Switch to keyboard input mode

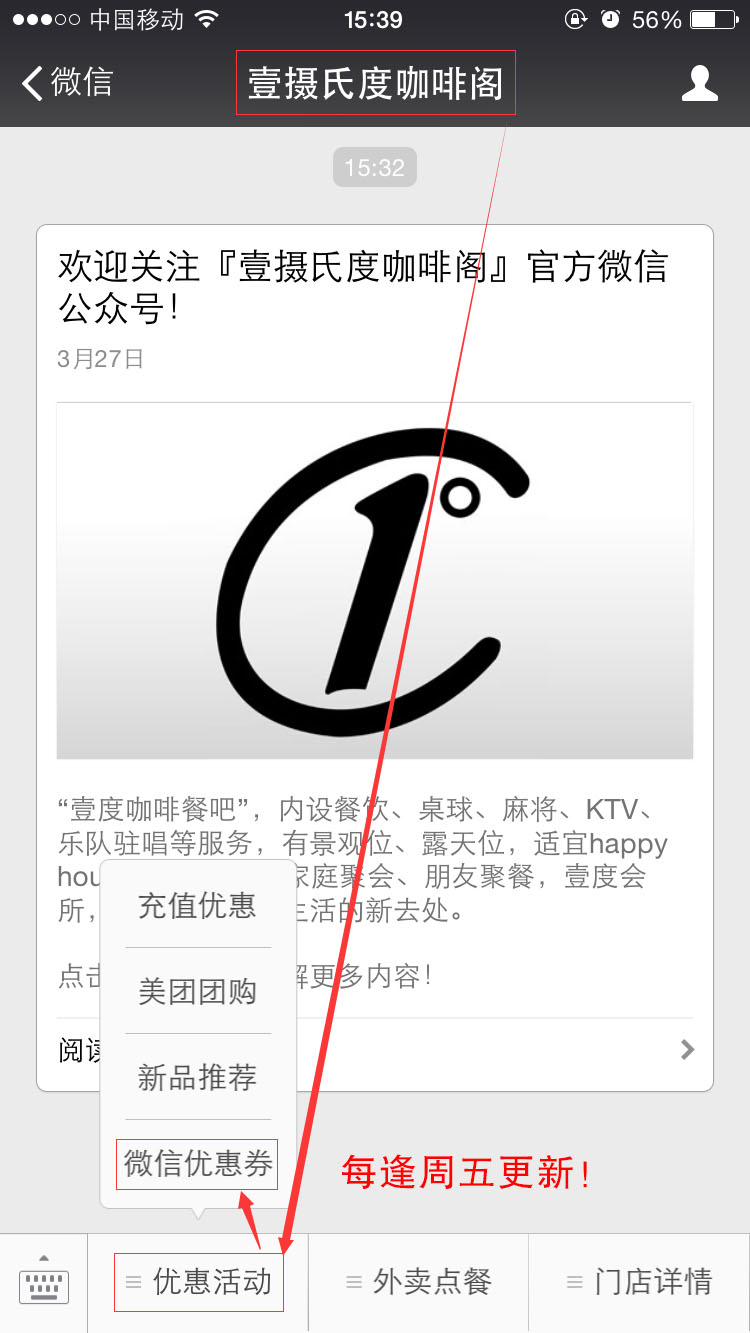(44, 1282)
